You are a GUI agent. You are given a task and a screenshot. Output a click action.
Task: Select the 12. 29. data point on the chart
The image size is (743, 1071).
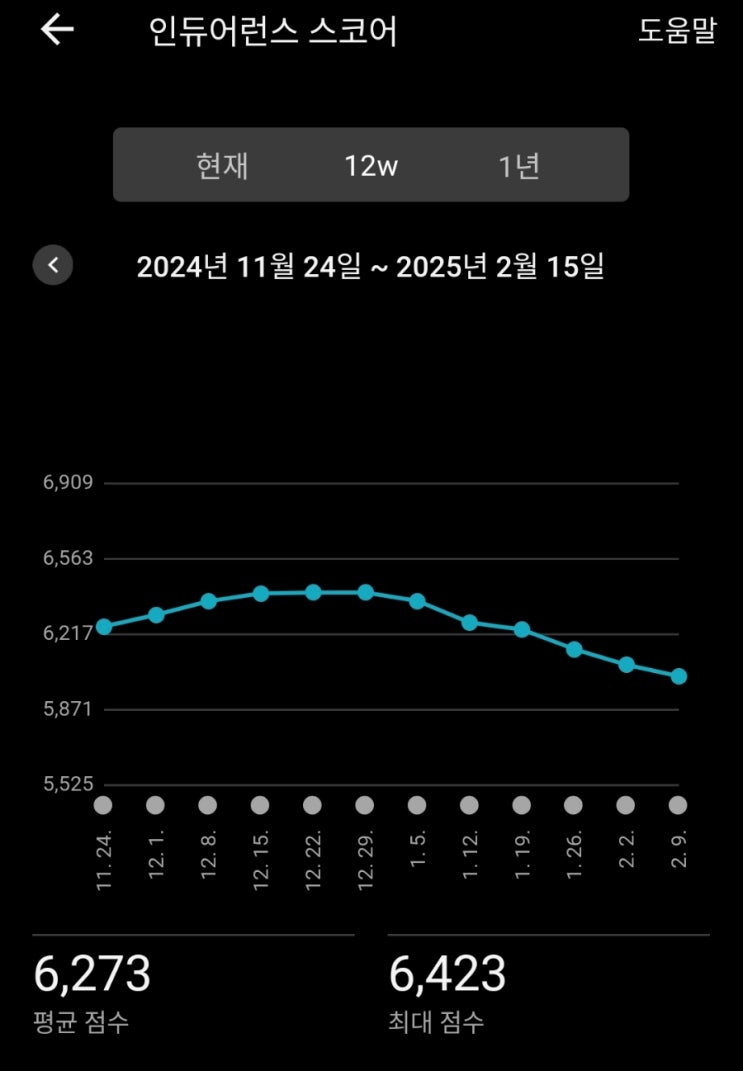[365, 592]
